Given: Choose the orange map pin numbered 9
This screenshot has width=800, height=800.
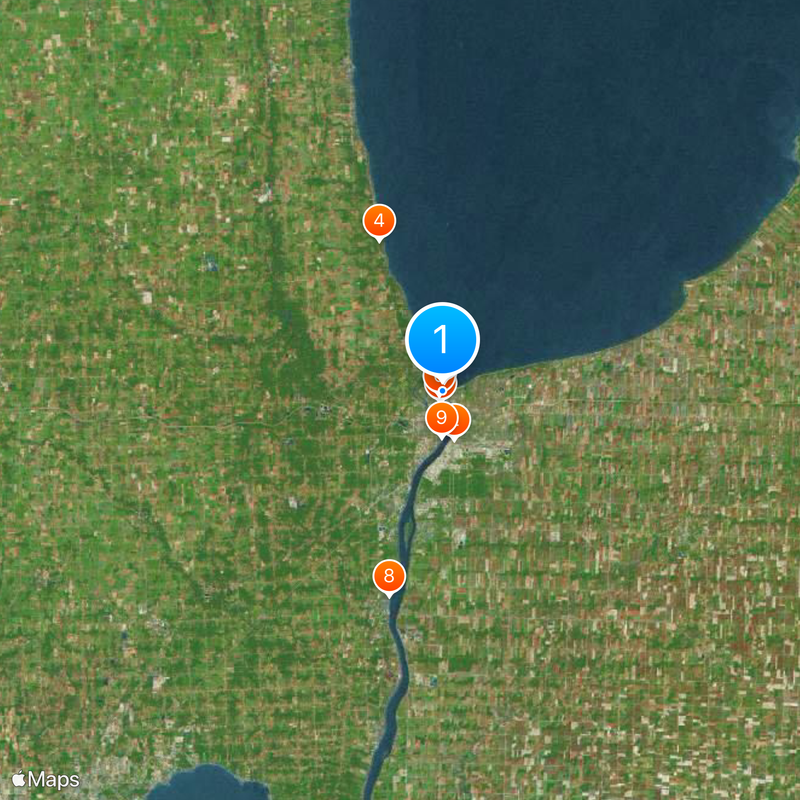Looking at the screenshot, I should (441, 417).
